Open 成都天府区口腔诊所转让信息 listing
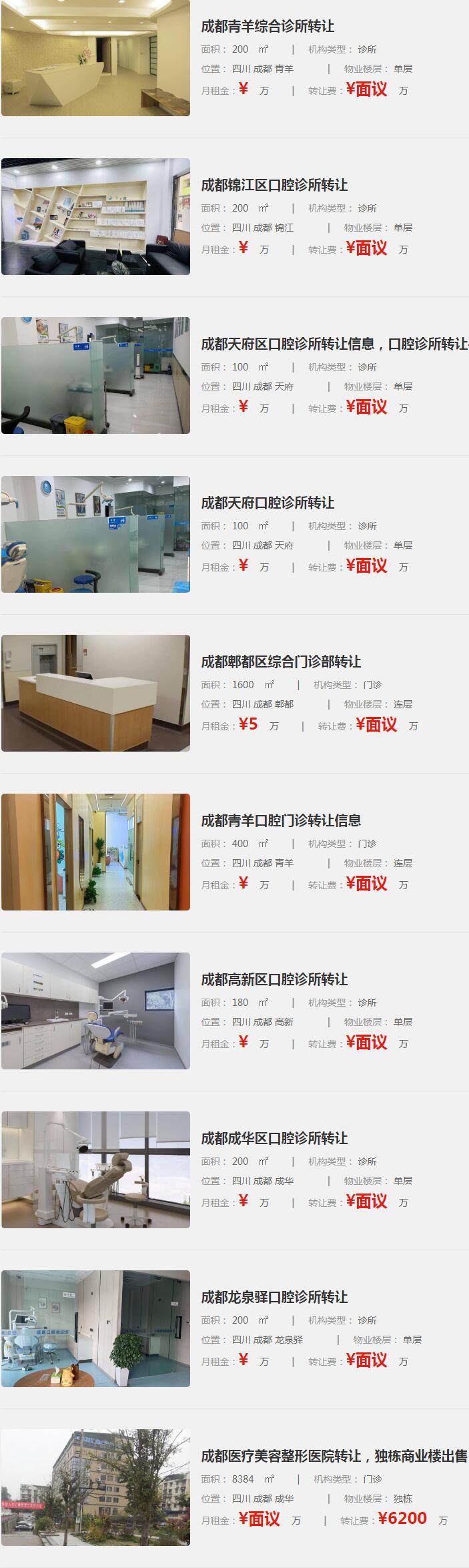 coord(334,344)
